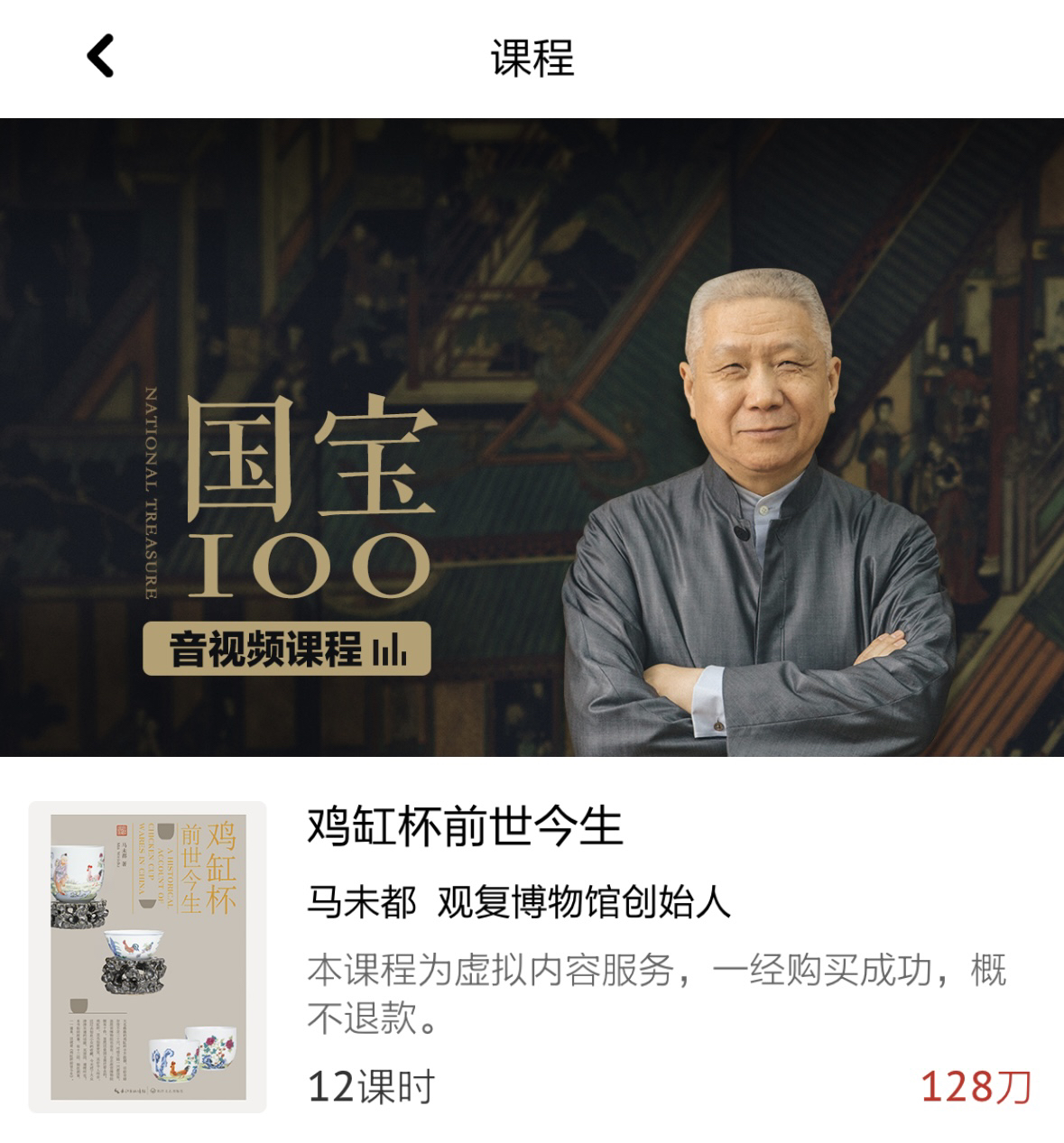Screen dimensions: 1064x1143
Task: Open the 鸡缸杯前世今生 course card
Action: pos(532,956)
